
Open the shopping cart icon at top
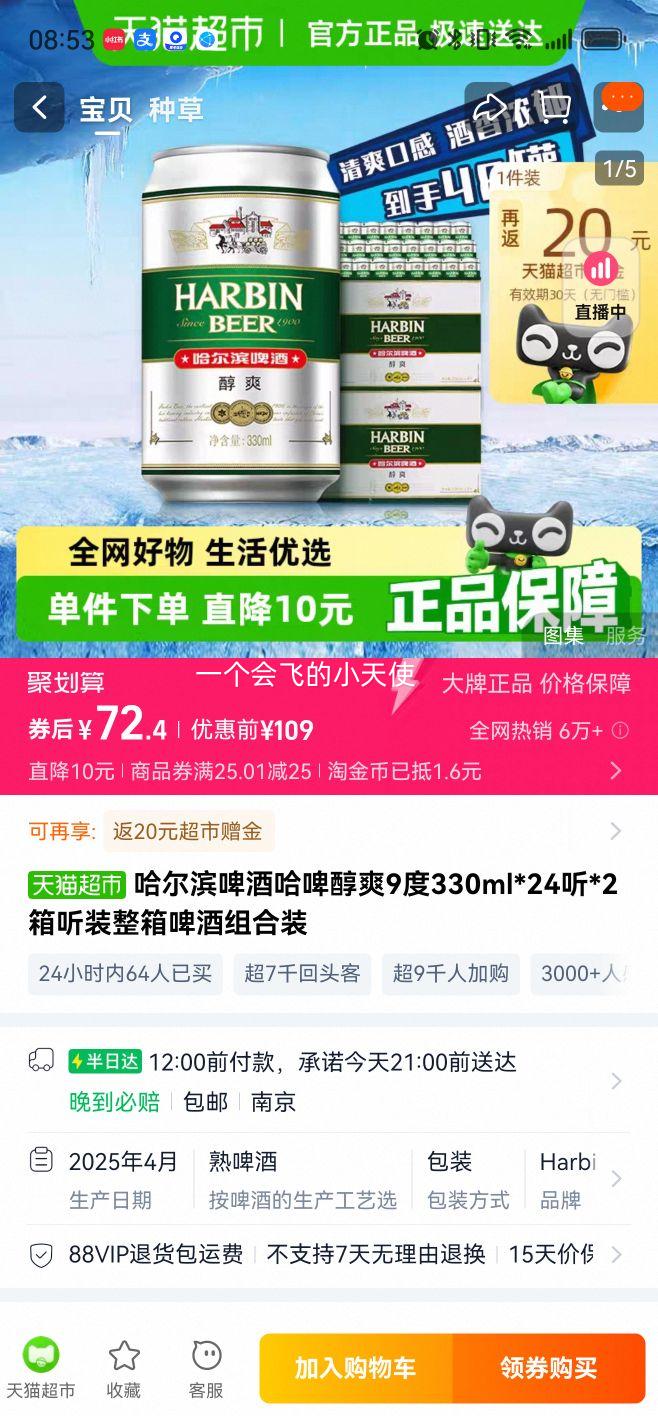pos(553,108)
